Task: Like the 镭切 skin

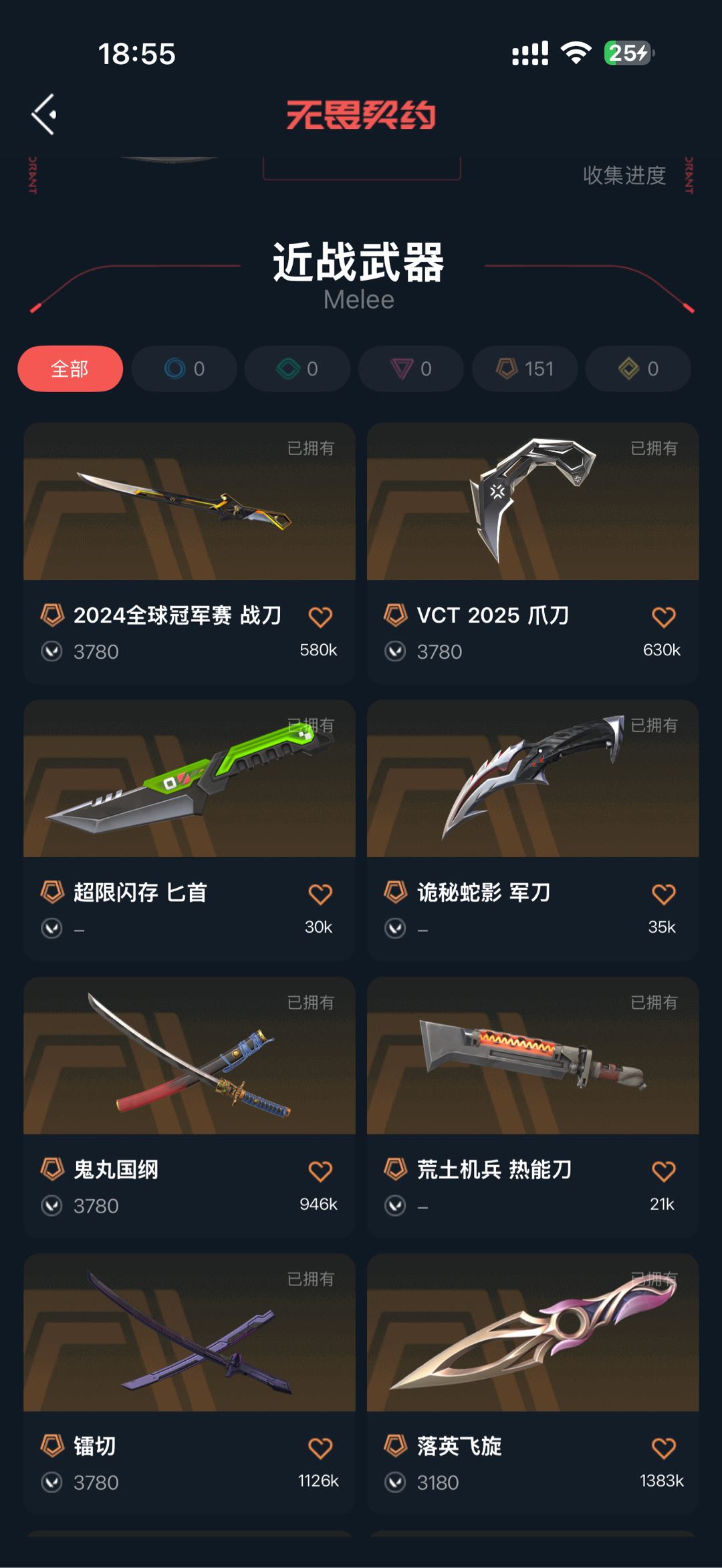Action: tap(320, 1448)
